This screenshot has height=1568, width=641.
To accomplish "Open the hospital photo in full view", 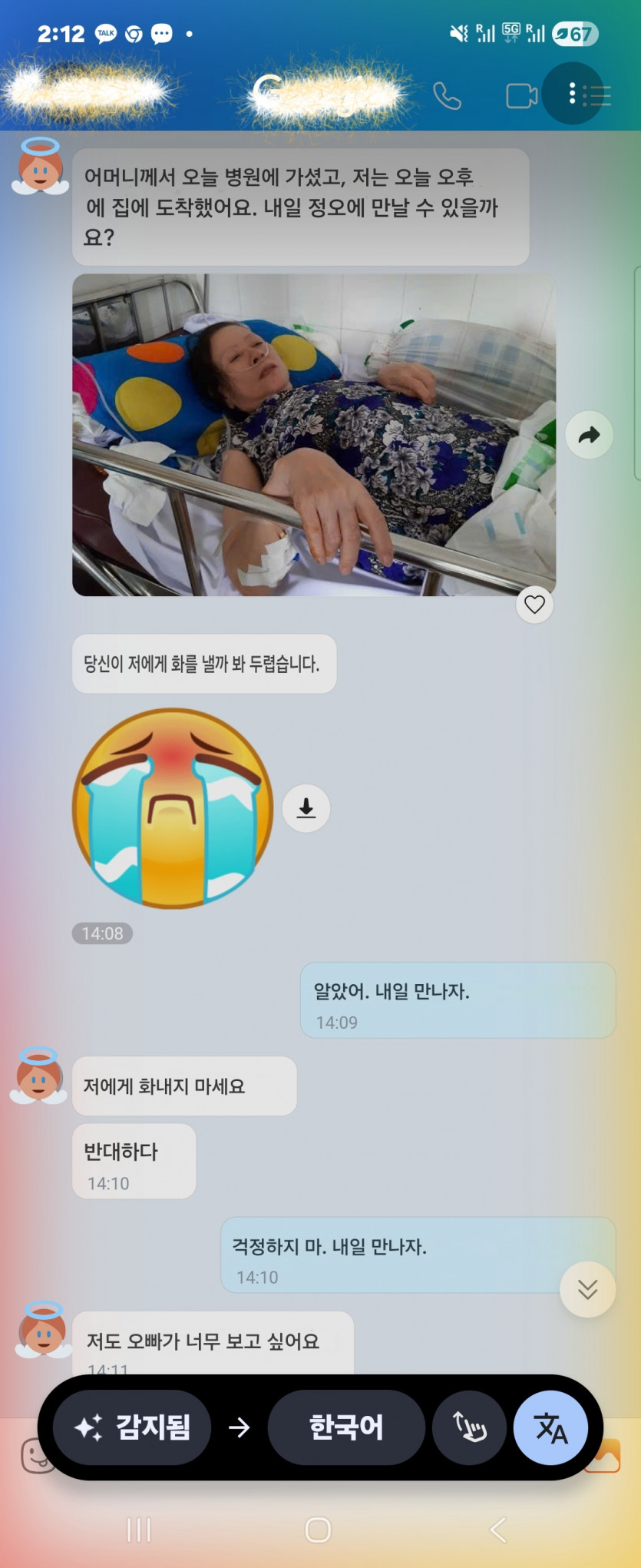I will pyautogui.click(x=313, y=435).
